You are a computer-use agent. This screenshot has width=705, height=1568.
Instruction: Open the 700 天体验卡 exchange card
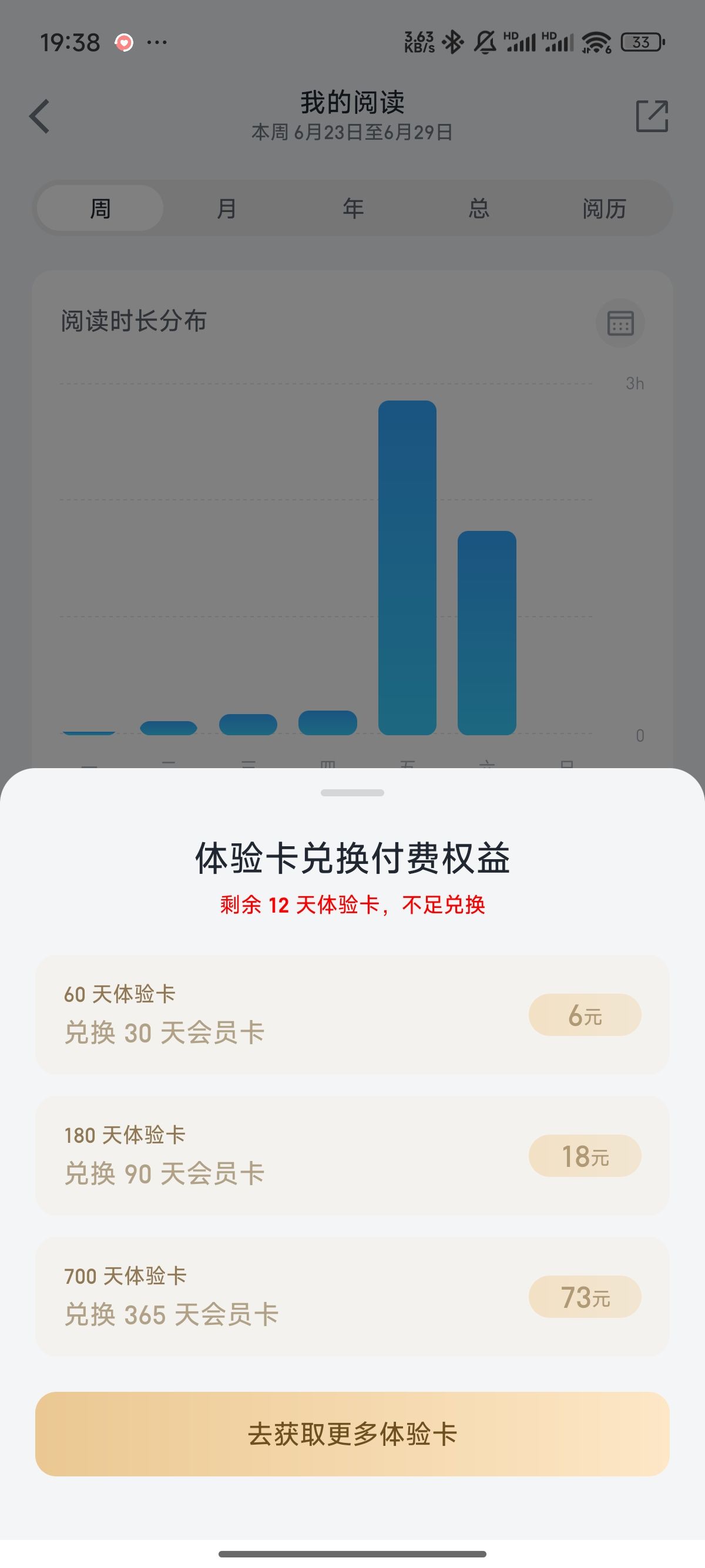coord(352,1297)
